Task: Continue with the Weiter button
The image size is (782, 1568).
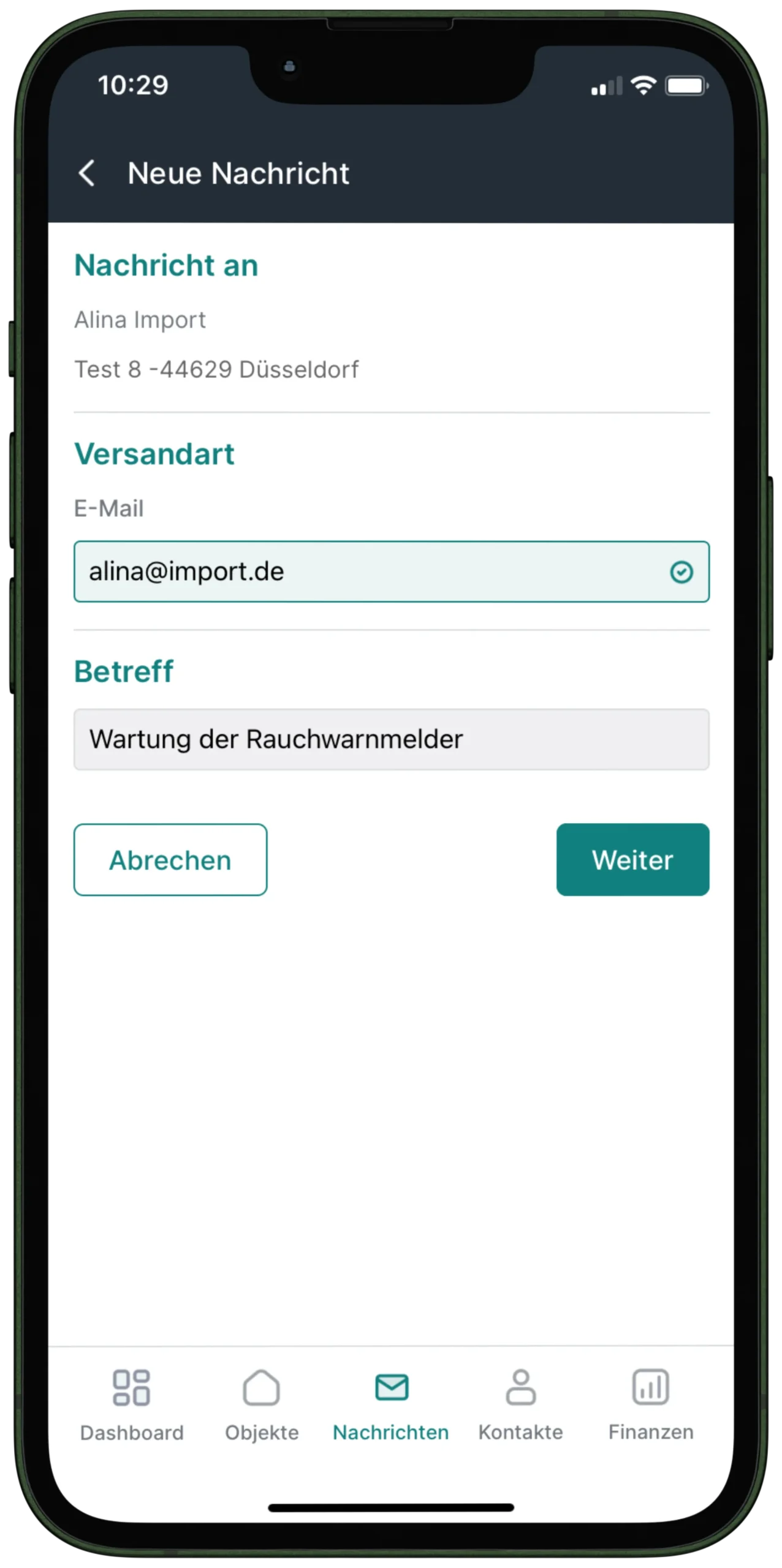Action: click(632, 860)
